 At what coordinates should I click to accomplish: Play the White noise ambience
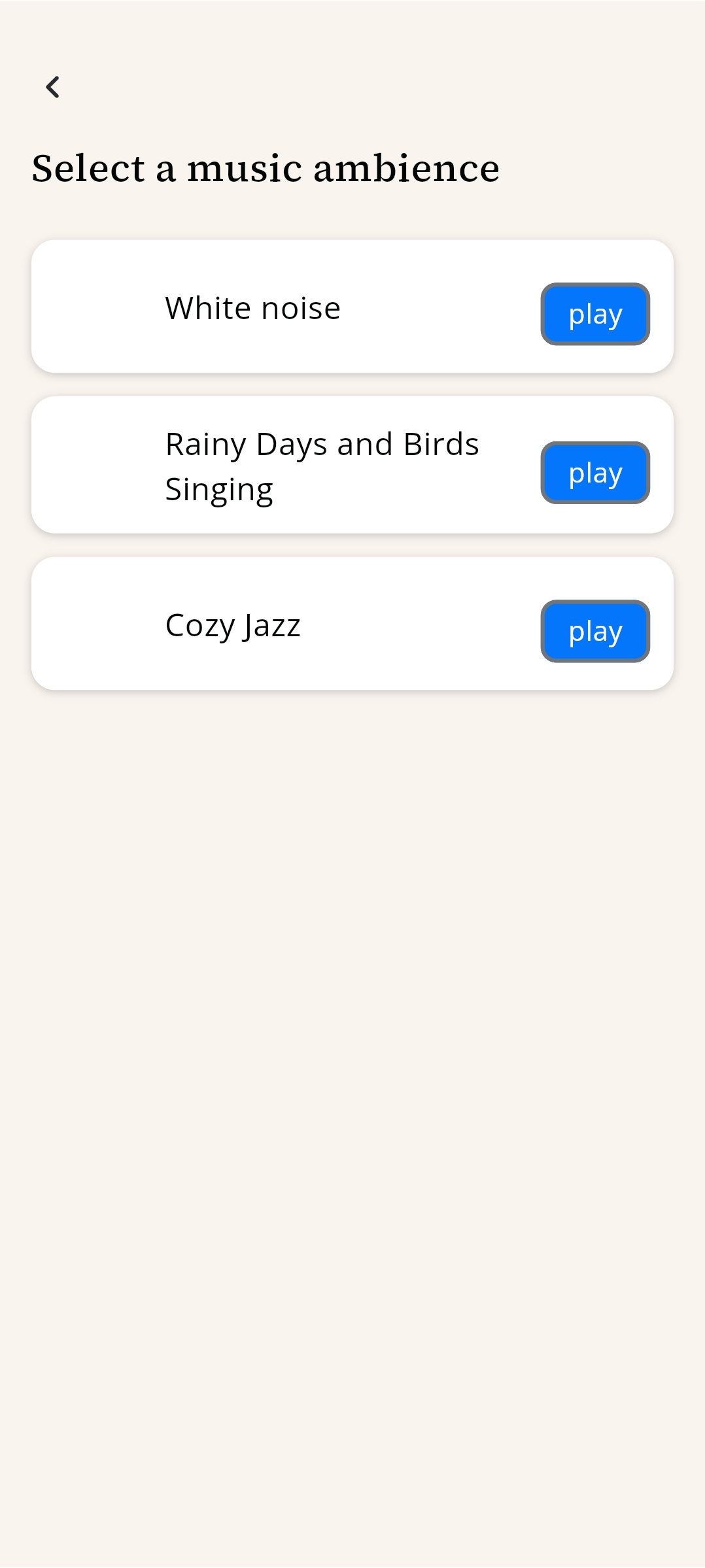pyautogui.click(x=595, y=314)
